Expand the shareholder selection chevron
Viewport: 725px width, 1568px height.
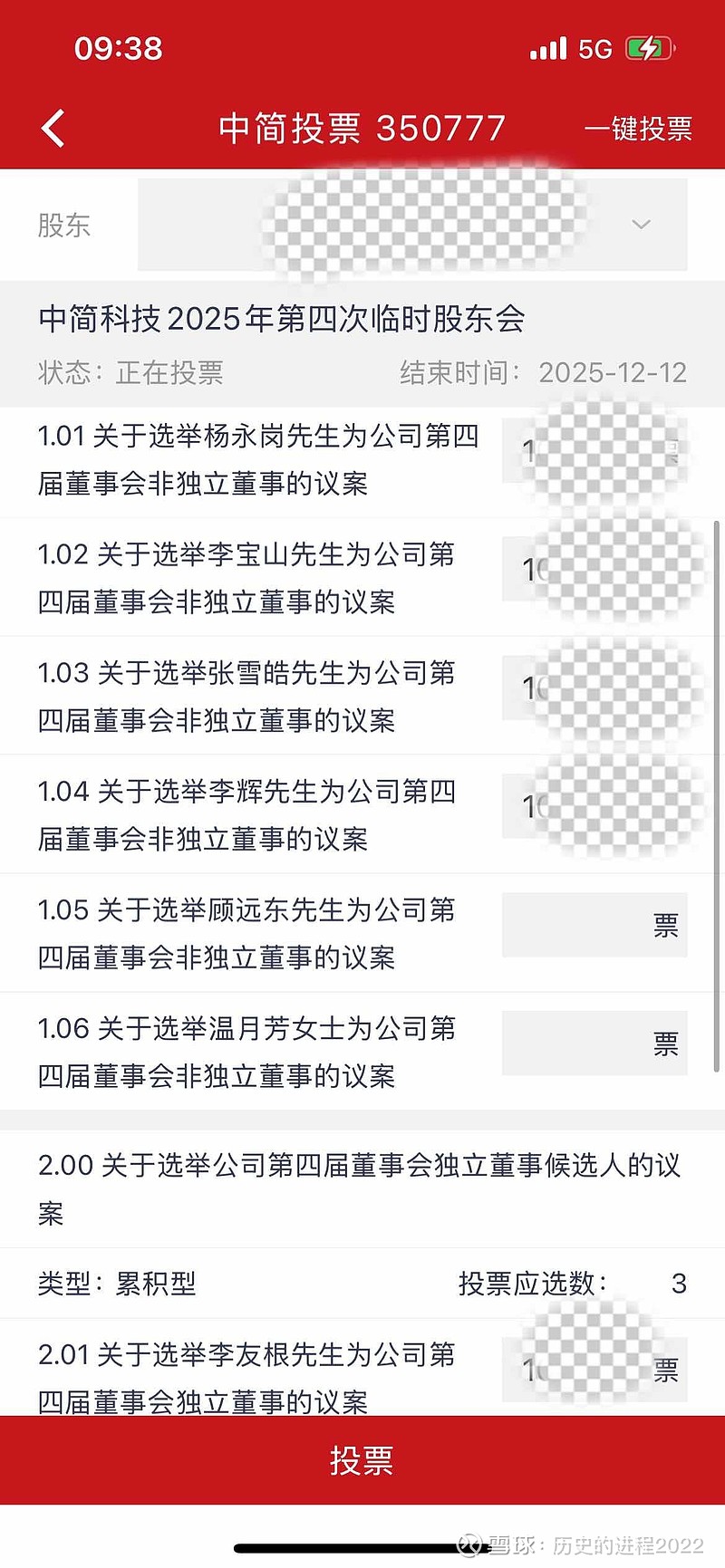642,224
